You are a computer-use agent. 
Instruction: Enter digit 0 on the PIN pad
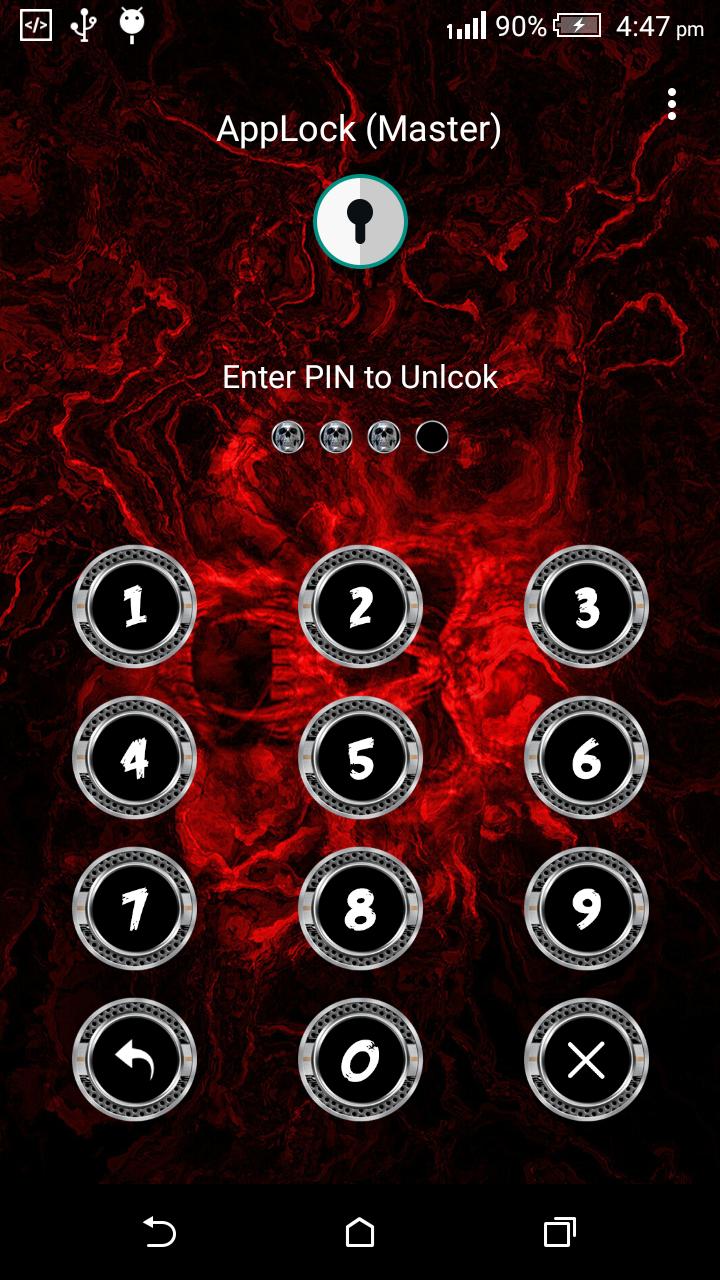pyautogui.click(x=360, y=1060)
